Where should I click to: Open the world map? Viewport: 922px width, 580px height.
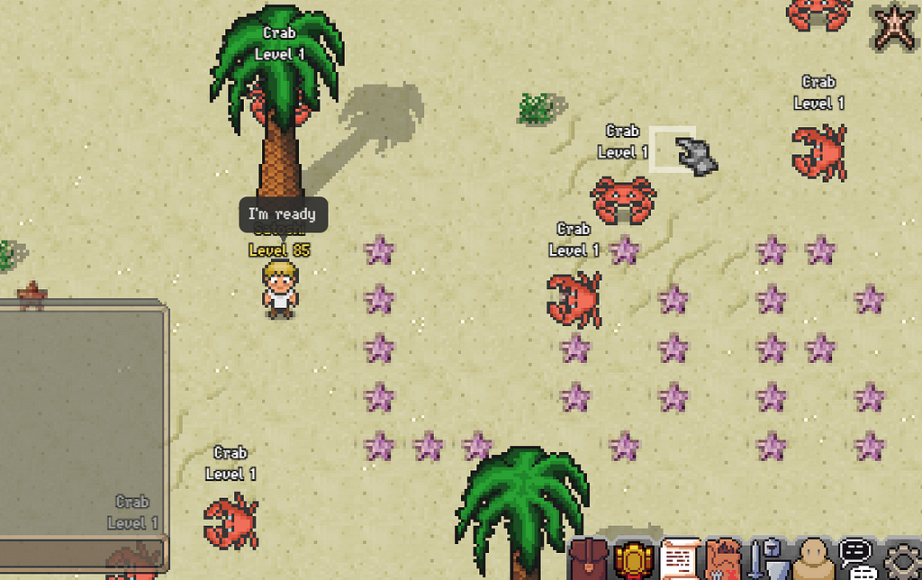pos(723,559)
